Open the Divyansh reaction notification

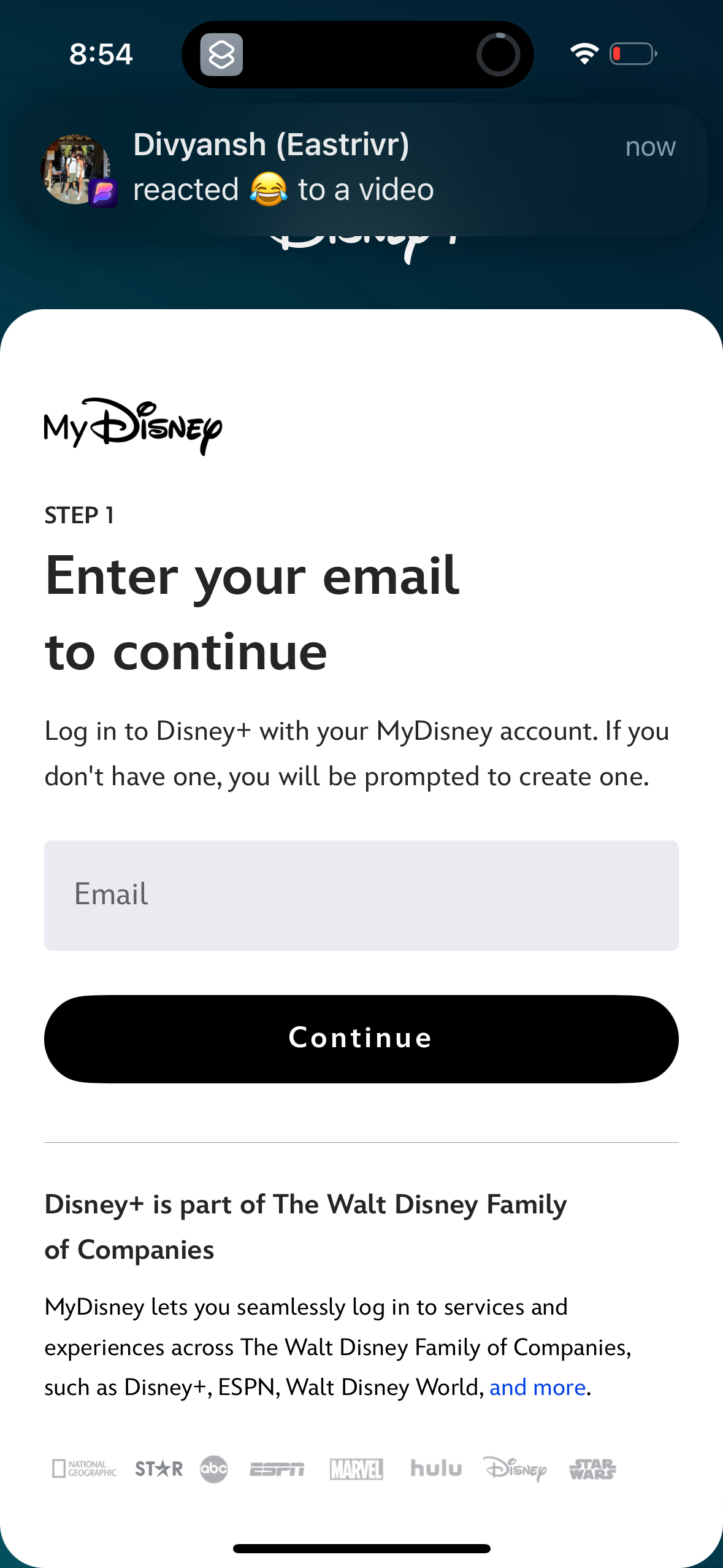pyautogui.click(x=362, y=169)
